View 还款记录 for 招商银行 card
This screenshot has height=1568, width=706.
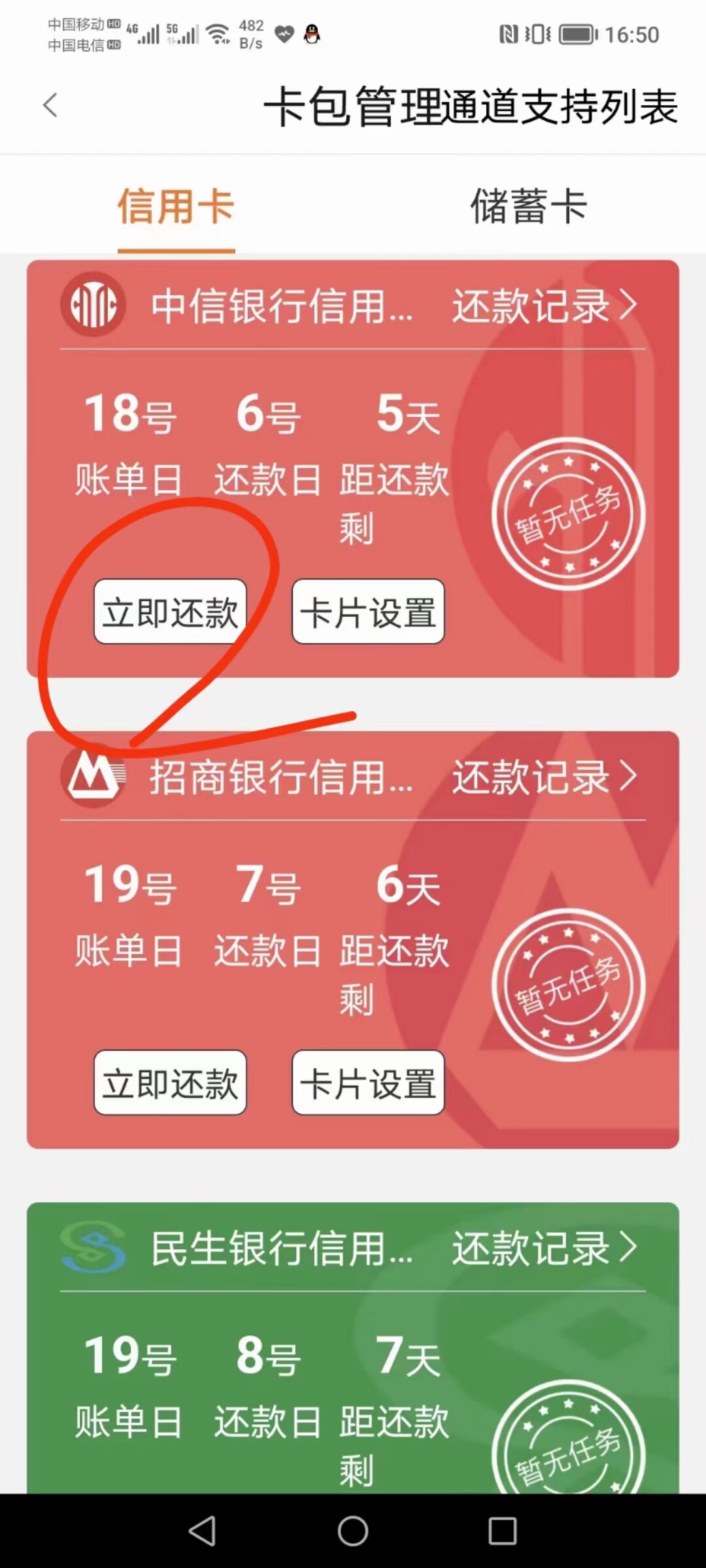pyautogui.click(x=544, y=777)
